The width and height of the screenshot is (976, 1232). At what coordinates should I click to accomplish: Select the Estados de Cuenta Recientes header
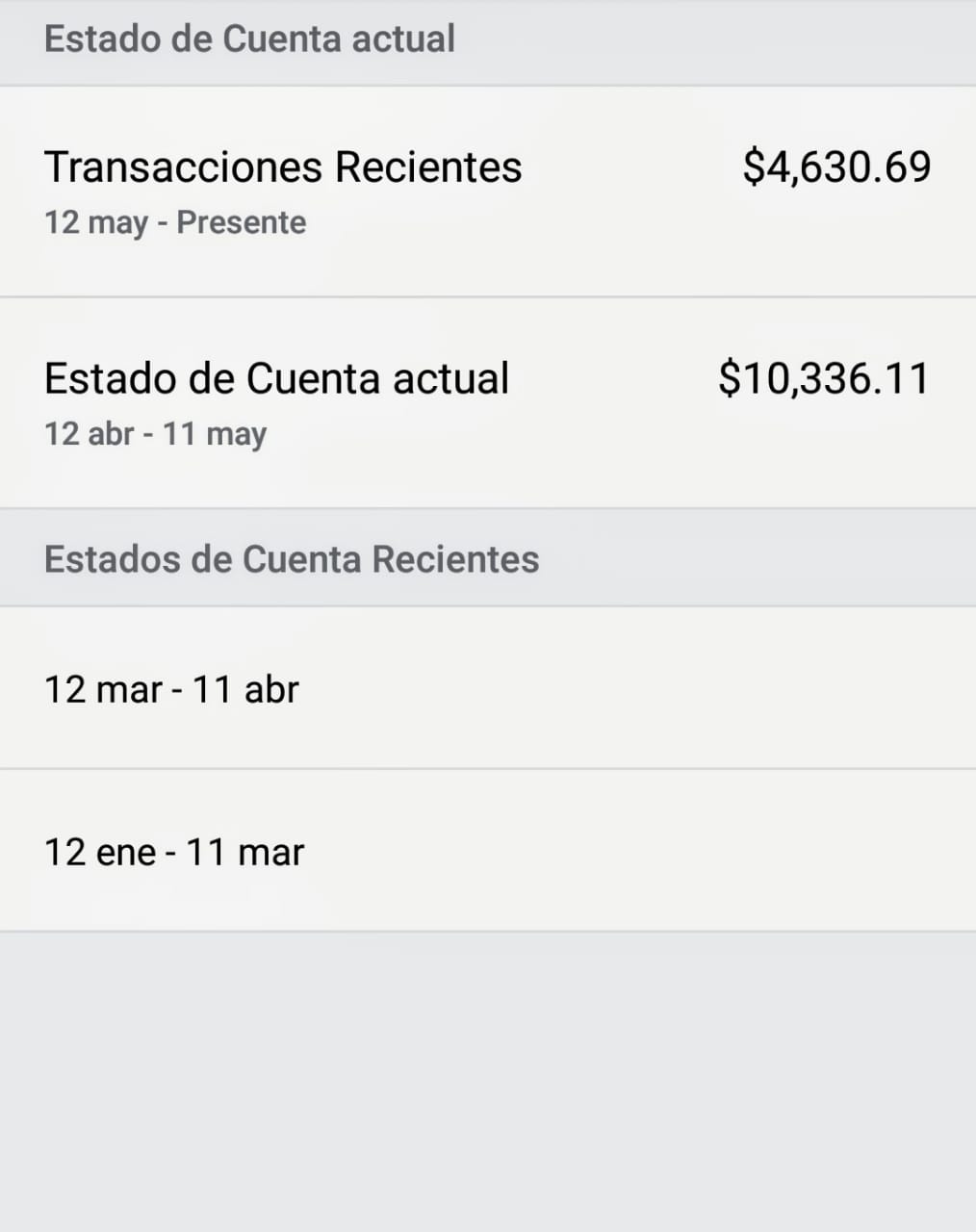[291, 558]
